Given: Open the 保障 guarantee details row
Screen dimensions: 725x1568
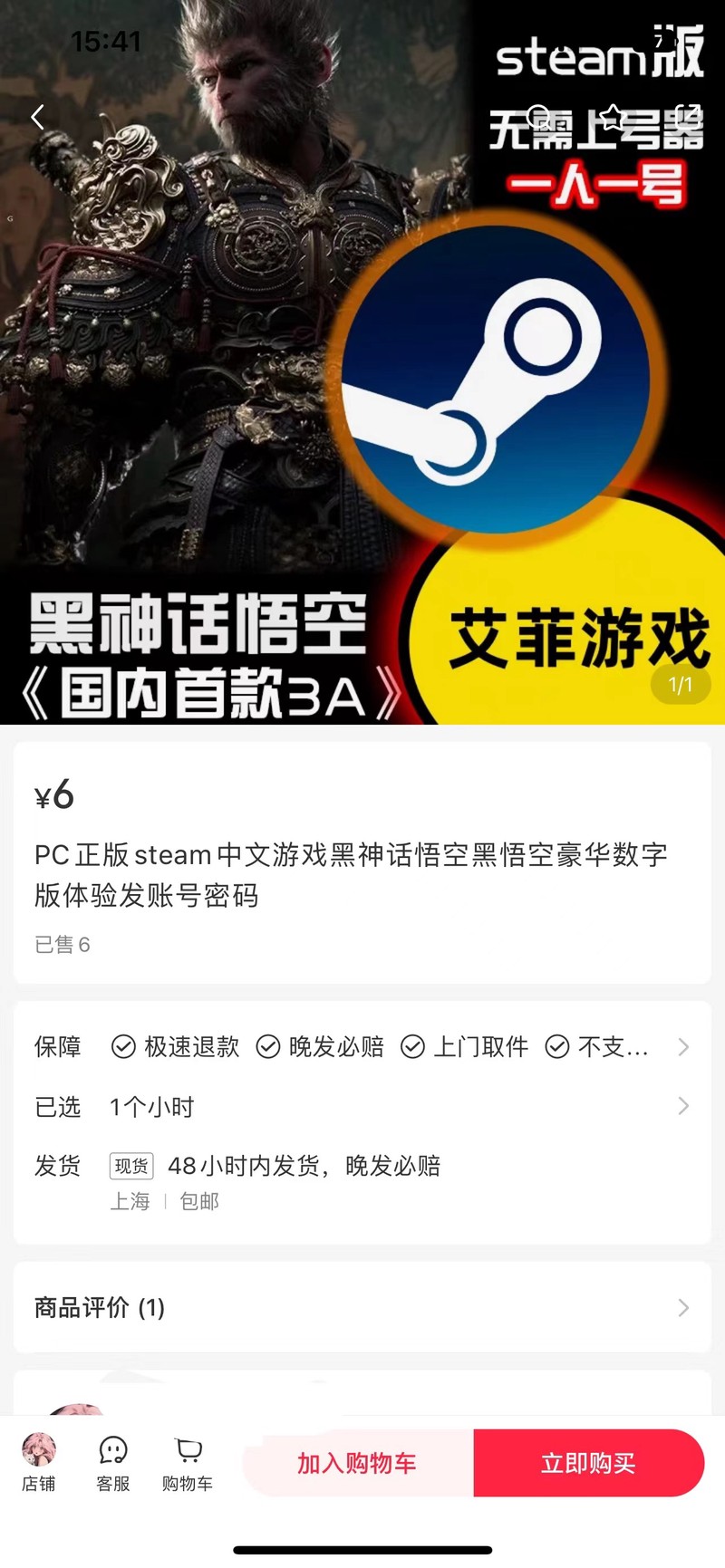Looking at the screenshot, I should [x=362, y=1047].
